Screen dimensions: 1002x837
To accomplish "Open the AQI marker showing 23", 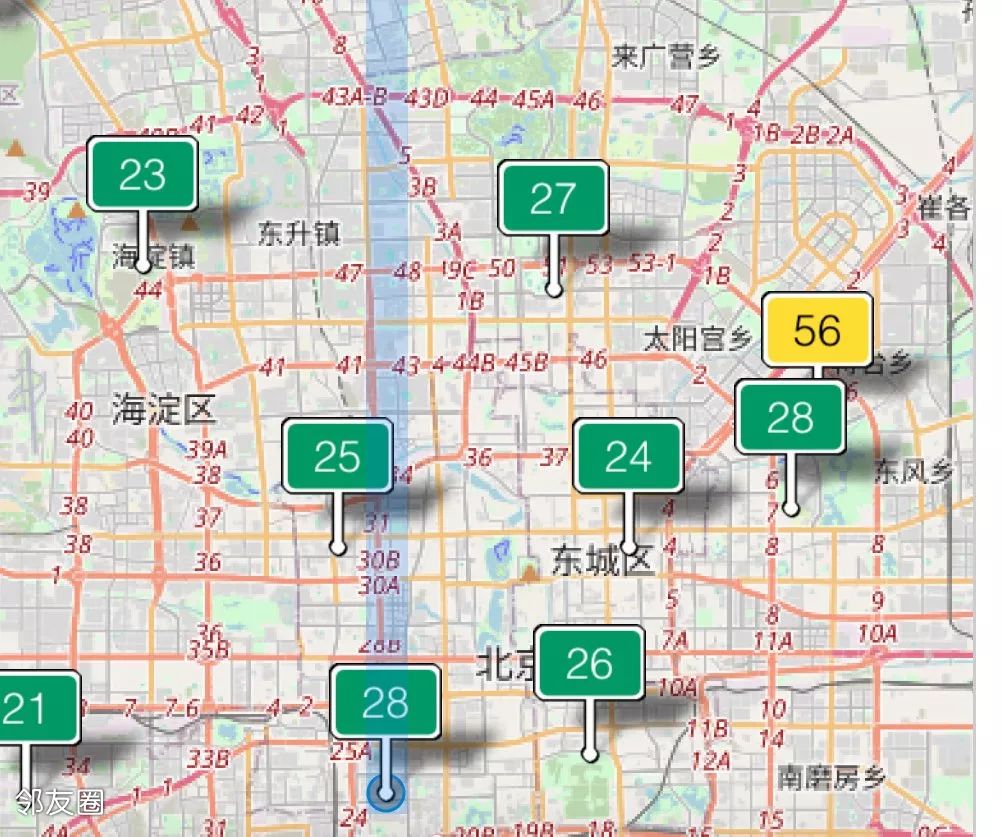I will pos(142,174).
